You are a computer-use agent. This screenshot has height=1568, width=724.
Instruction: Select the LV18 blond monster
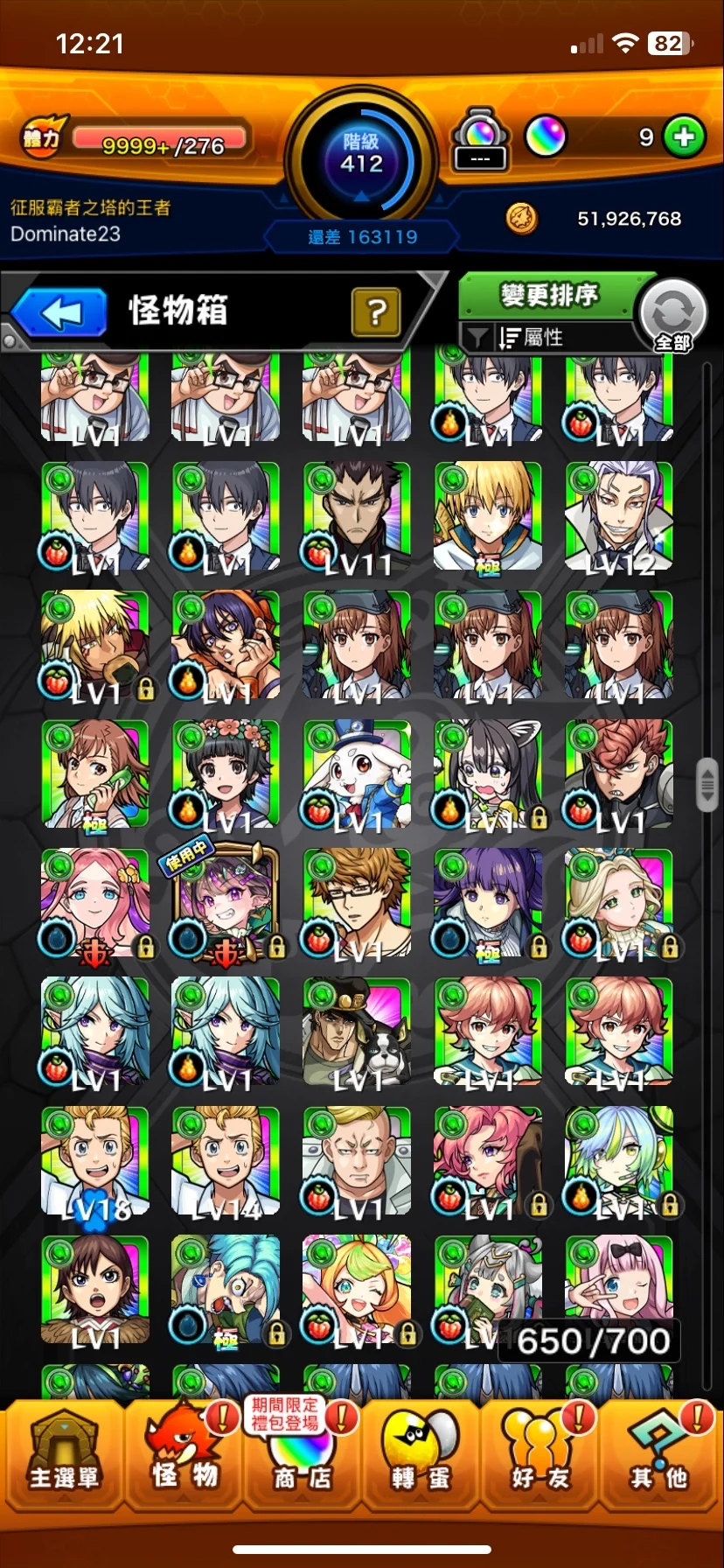[94, 1161]
